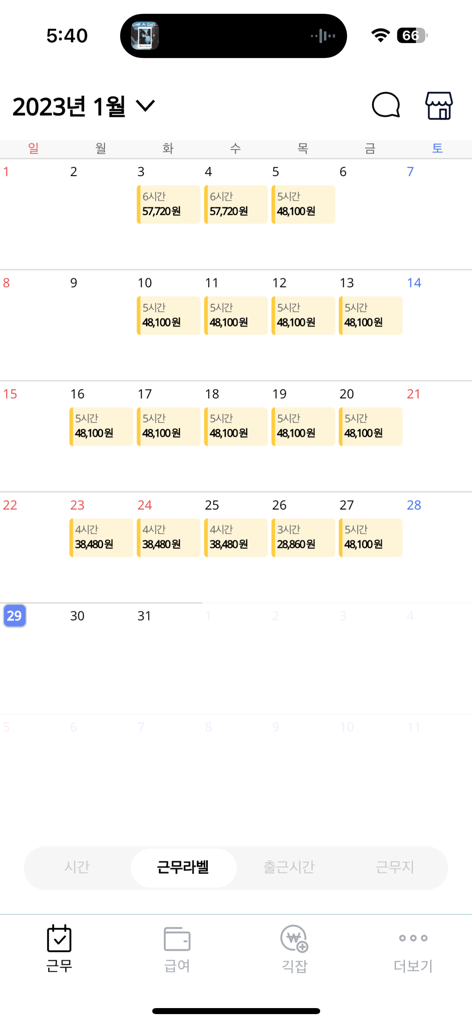Select the 근무라벨 segment

(x=183, y=867)
